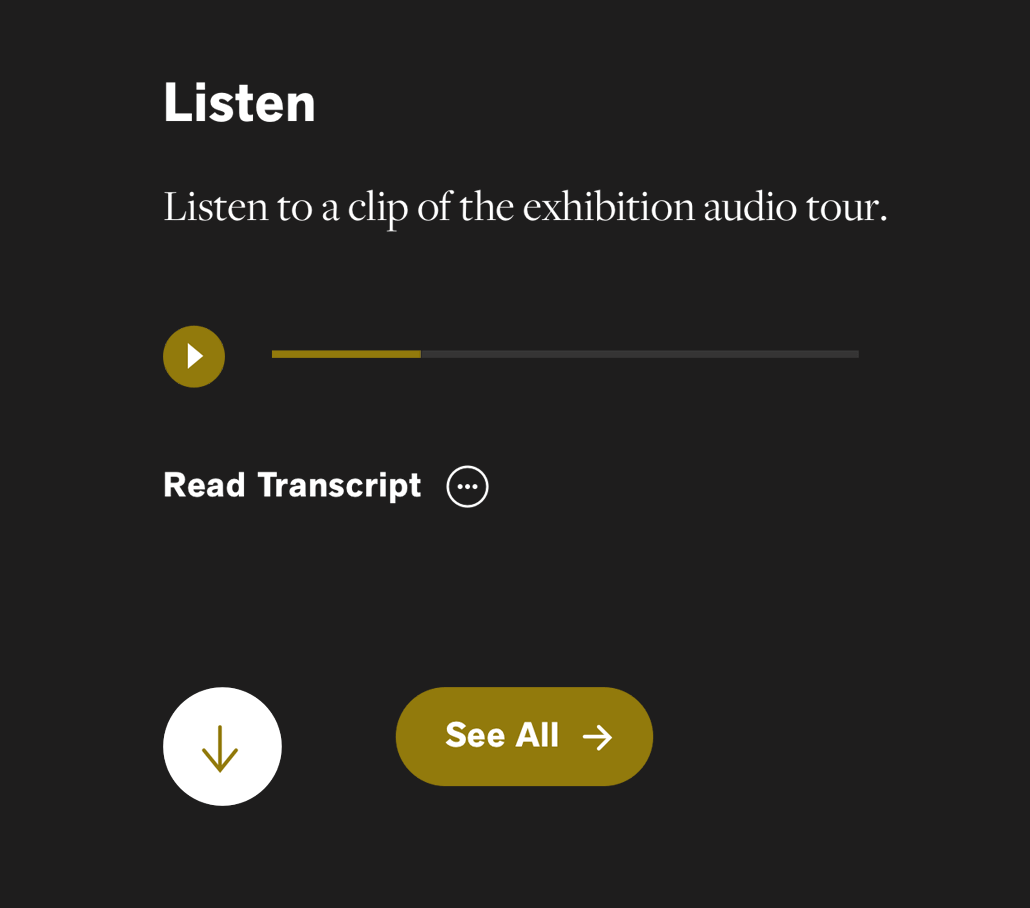Tap the white down-arrow button
This screenshot has width=1030, height=908.
(x=222, y=746)
